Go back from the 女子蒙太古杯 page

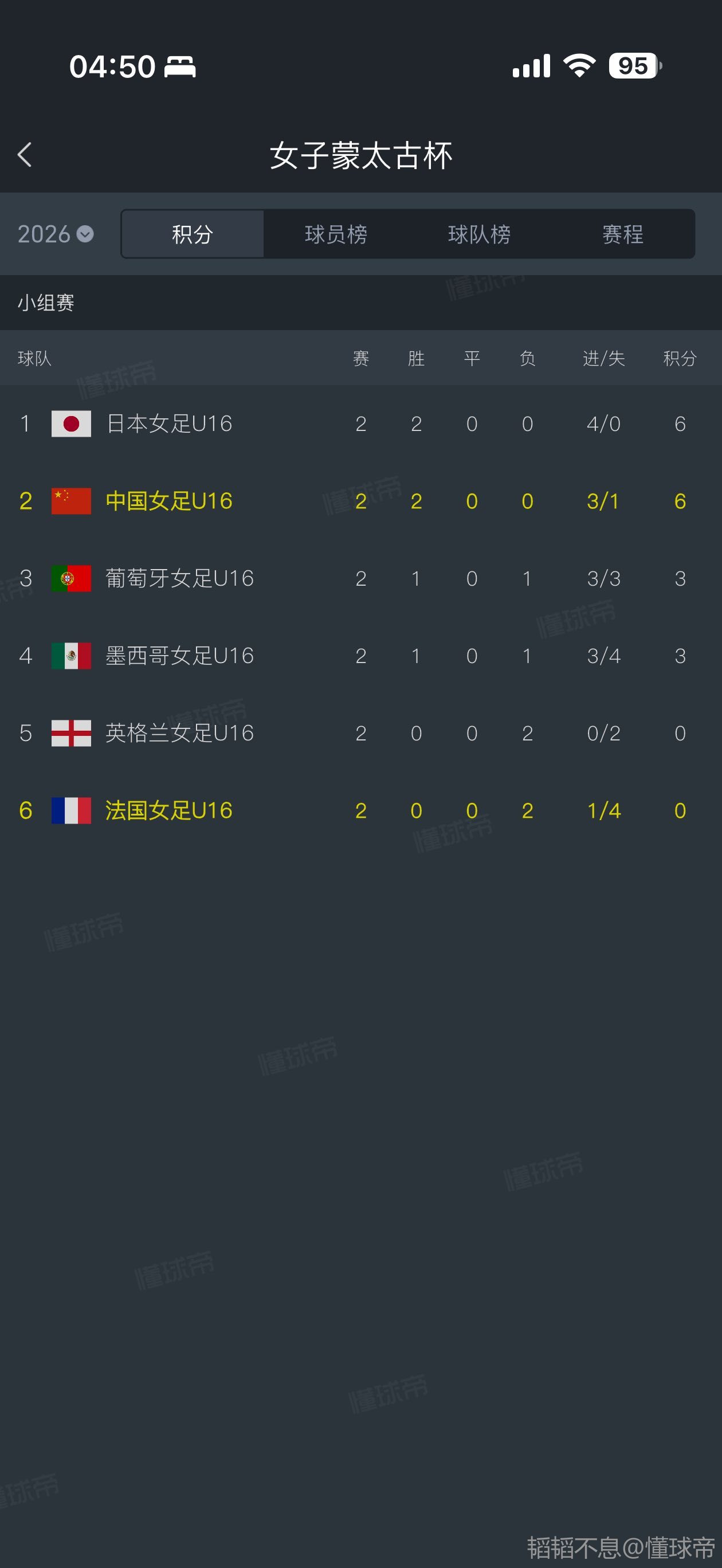click(25, 155)
